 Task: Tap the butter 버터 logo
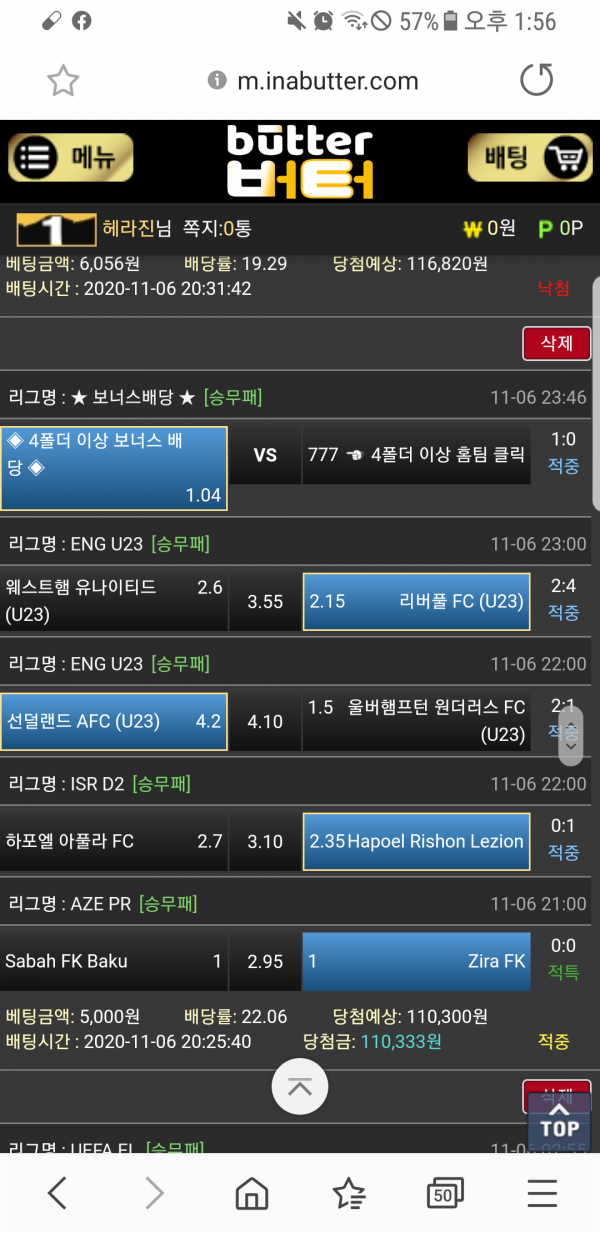tap(300, 160)
